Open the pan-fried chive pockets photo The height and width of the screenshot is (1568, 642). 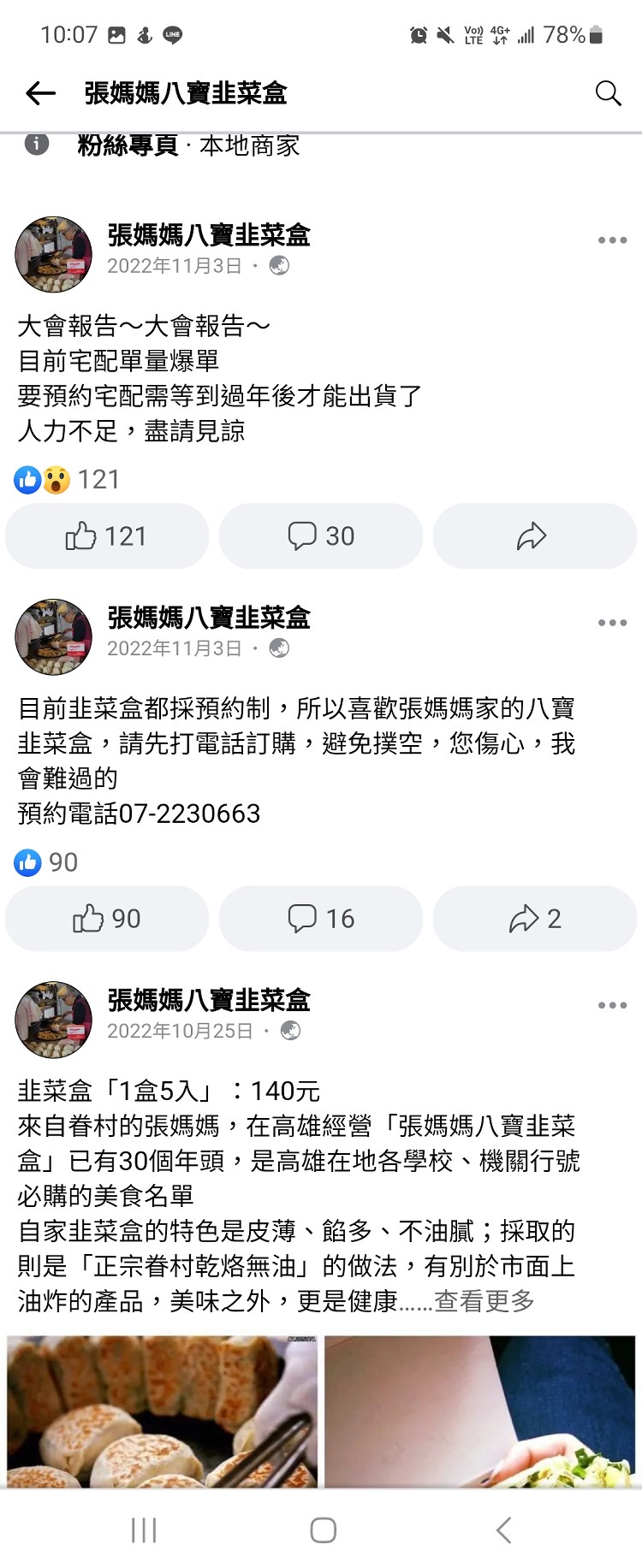pos(162,1411)
